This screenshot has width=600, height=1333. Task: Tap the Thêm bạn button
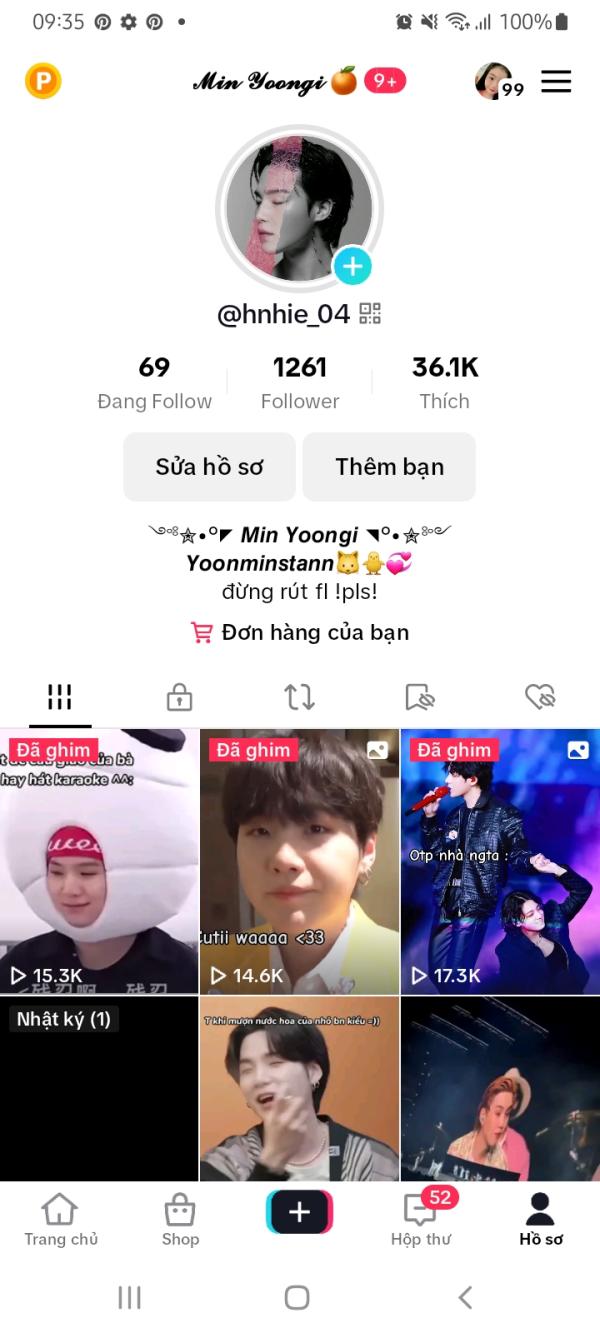pyautogui.click(x=389, y=467)
